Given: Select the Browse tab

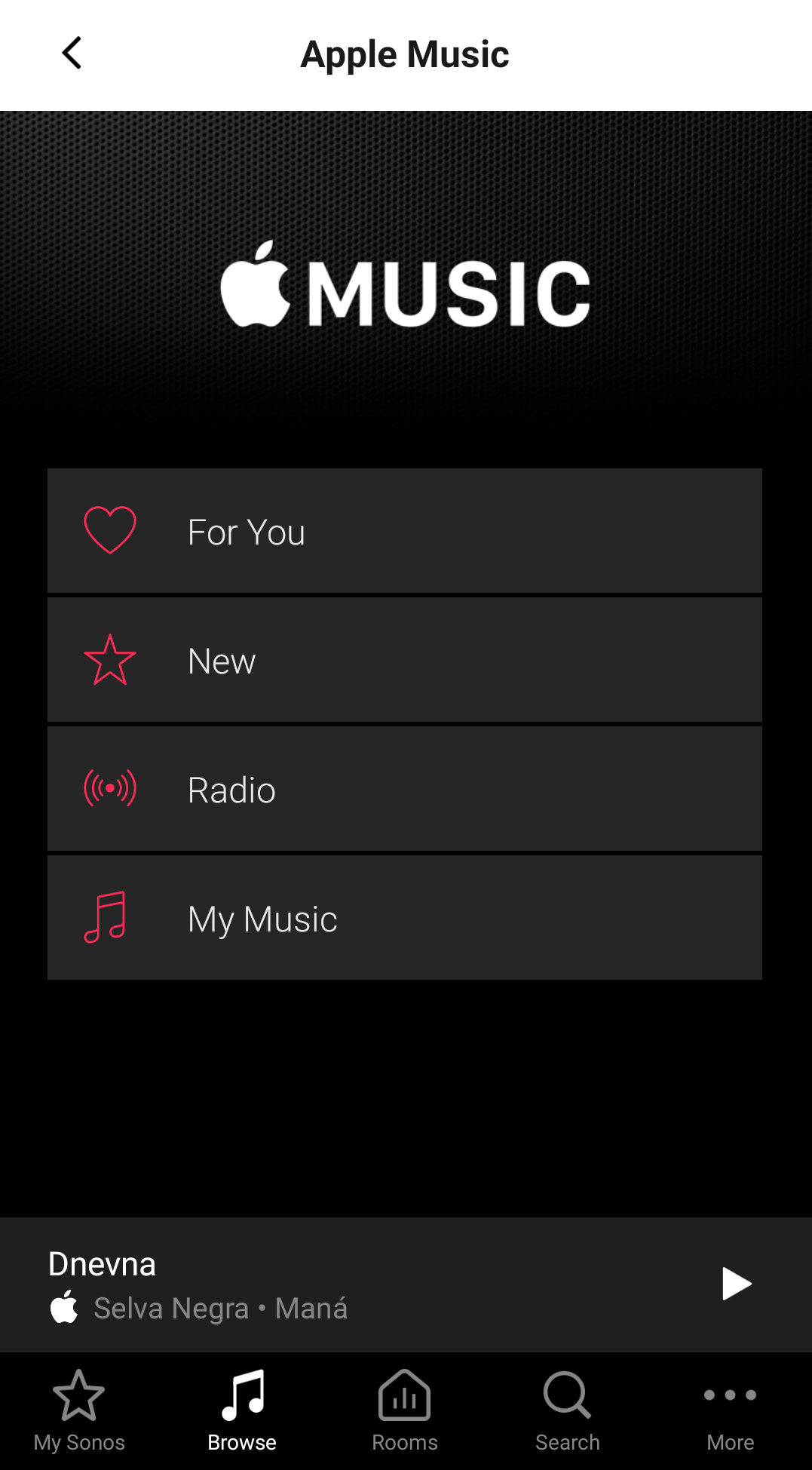Looking at the screenshot, I should click(x=242, y=1411).
